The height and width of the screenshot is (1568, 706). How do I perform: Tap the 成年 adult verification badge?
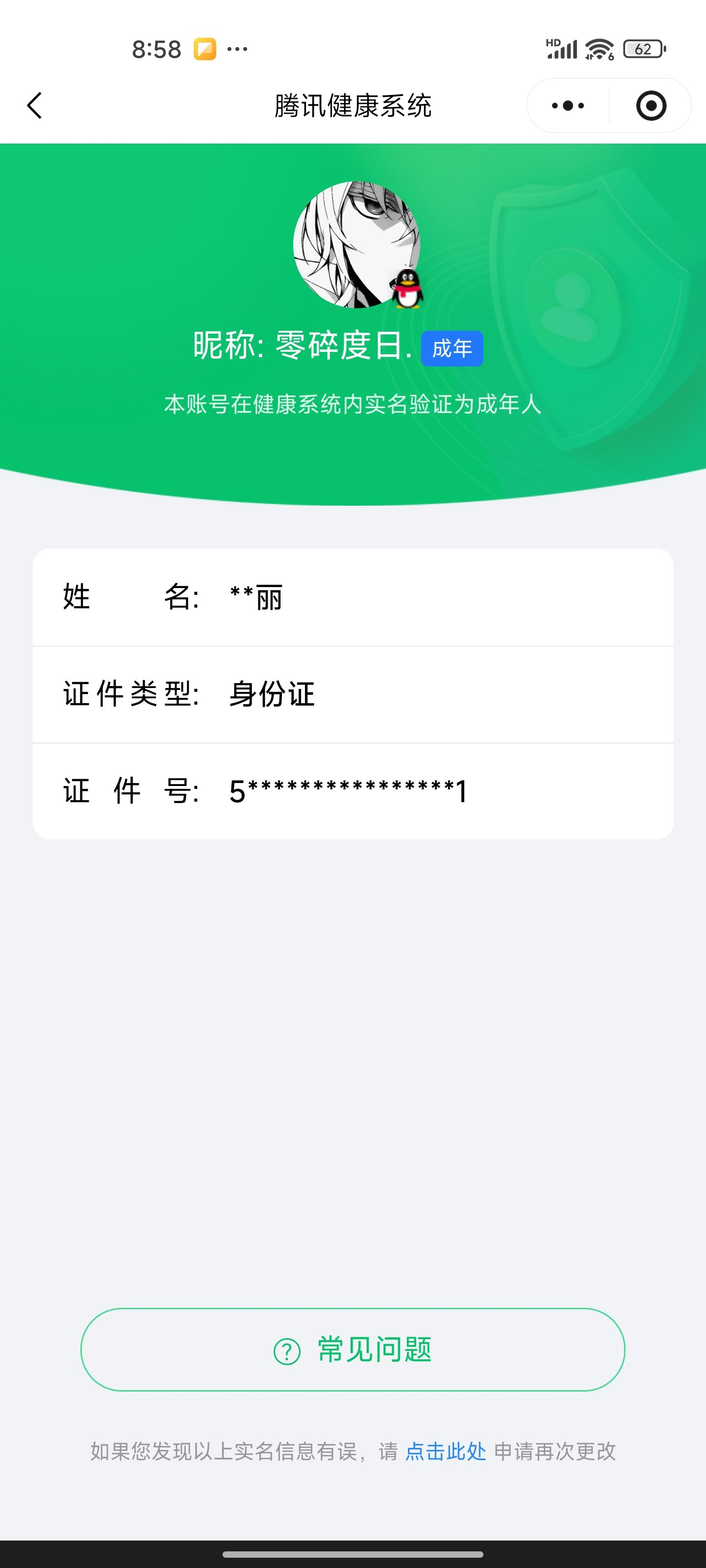tap(452, 348)
